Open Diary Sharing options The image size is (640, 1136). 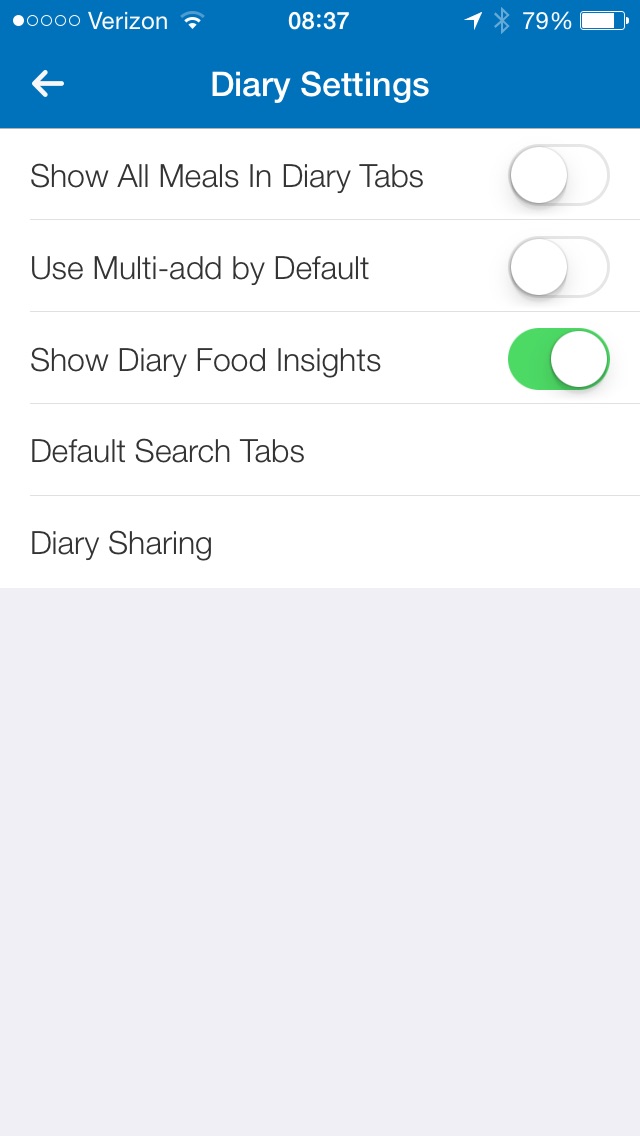pyautogui.click(x=320, y=543)
